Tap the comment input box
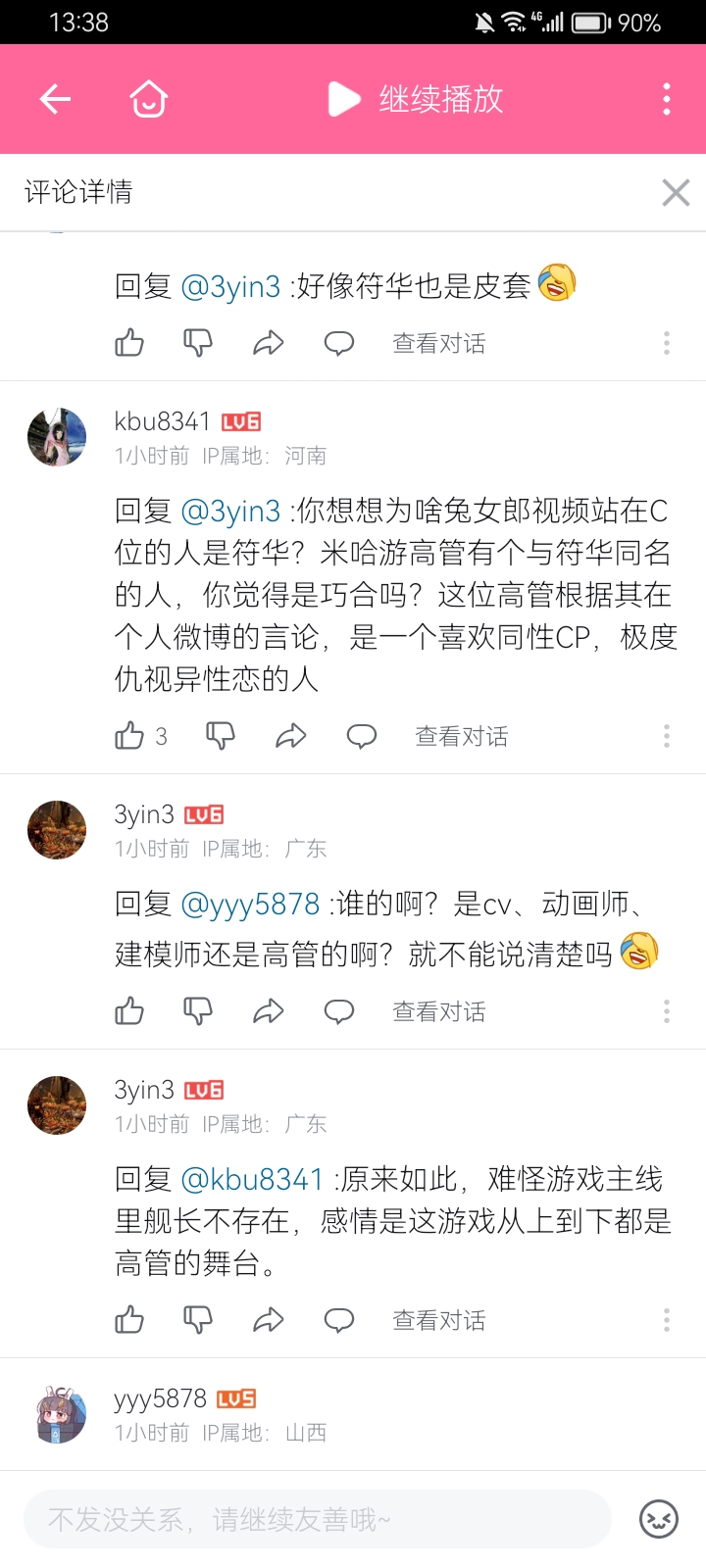Viewport: 706px width, 1568px height. click(317, 1519)
